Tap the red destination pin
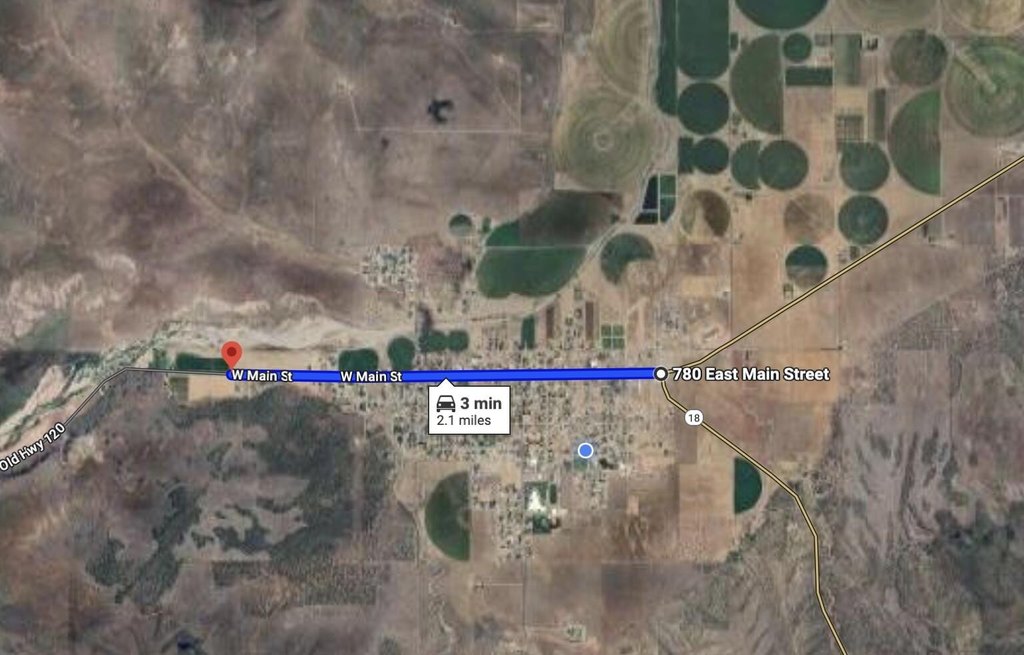Screen dimensions: 1024x655 click(x=231, y=354)
